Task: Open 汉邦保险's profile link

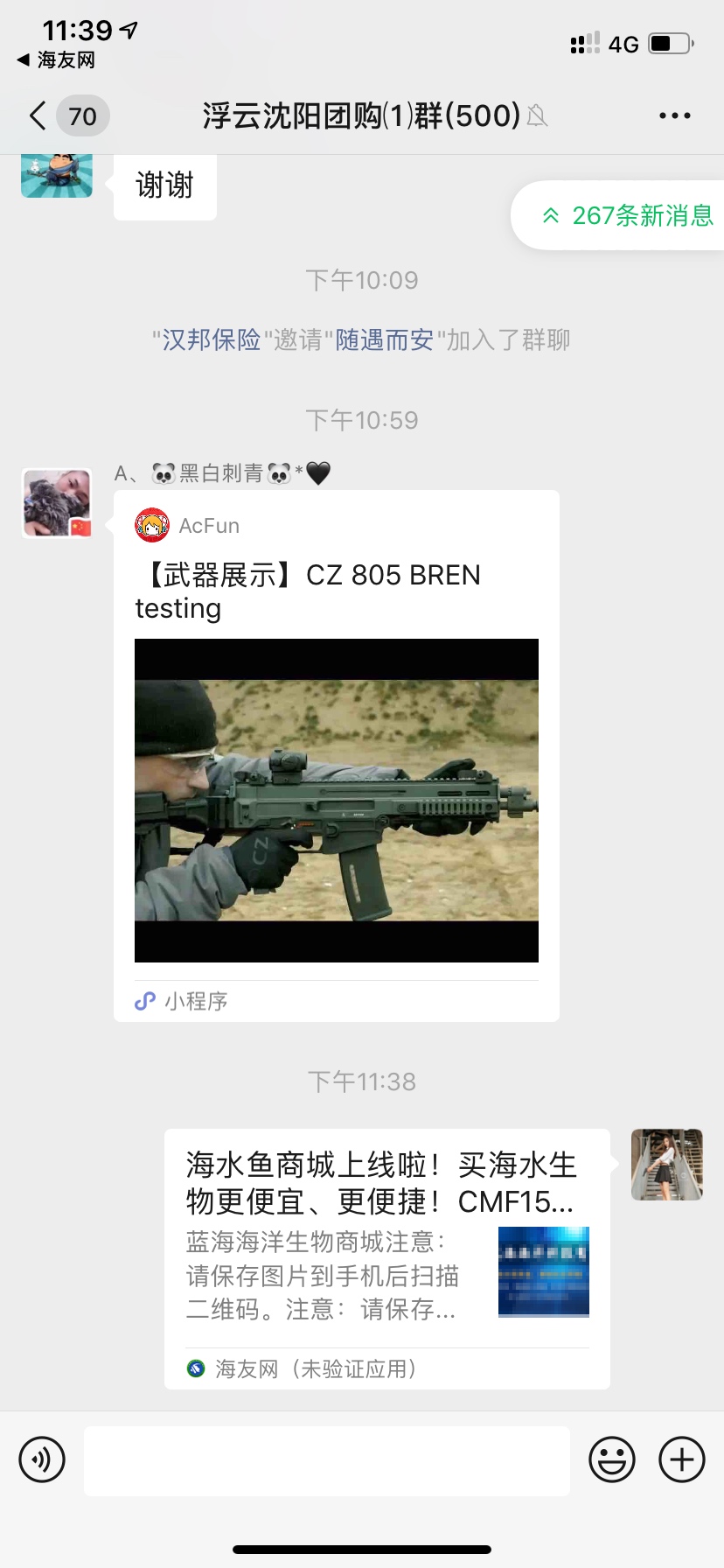Action: tap(212, 339)
